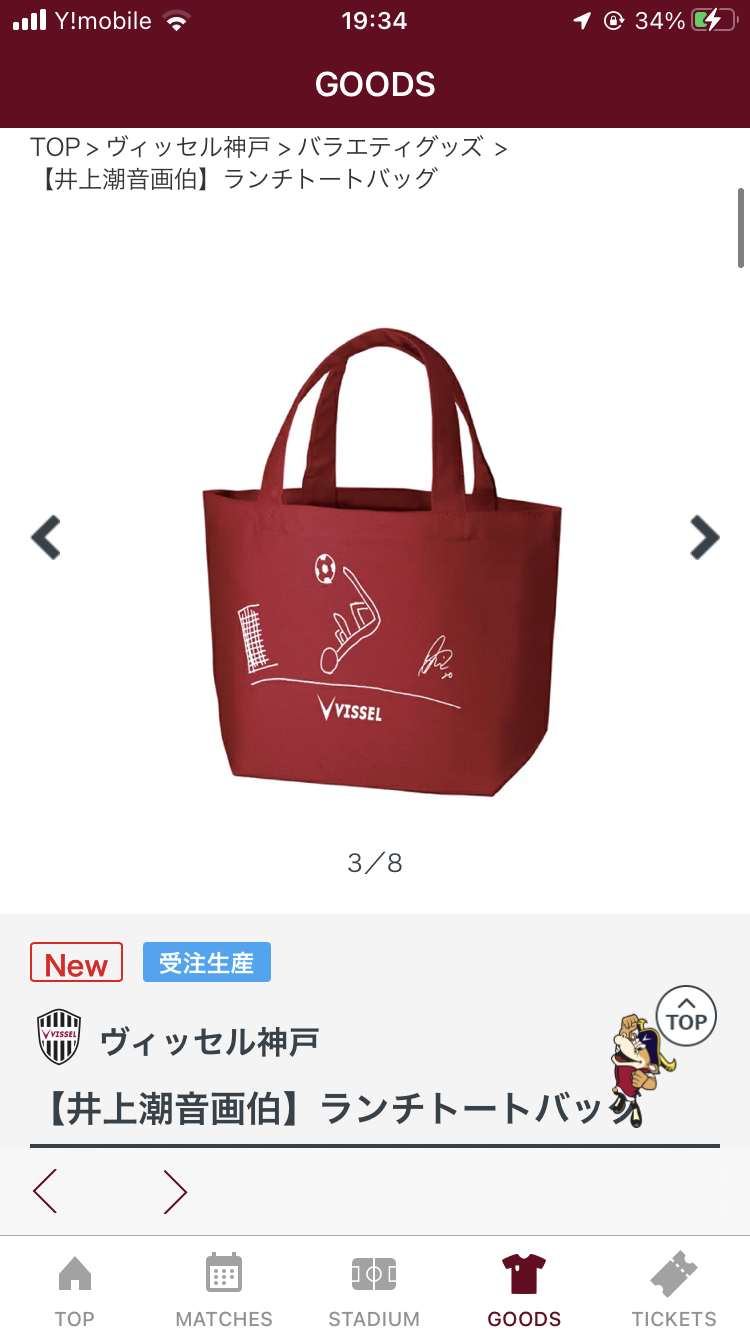Switch to the STADIUM tab

click(374, 1290)
